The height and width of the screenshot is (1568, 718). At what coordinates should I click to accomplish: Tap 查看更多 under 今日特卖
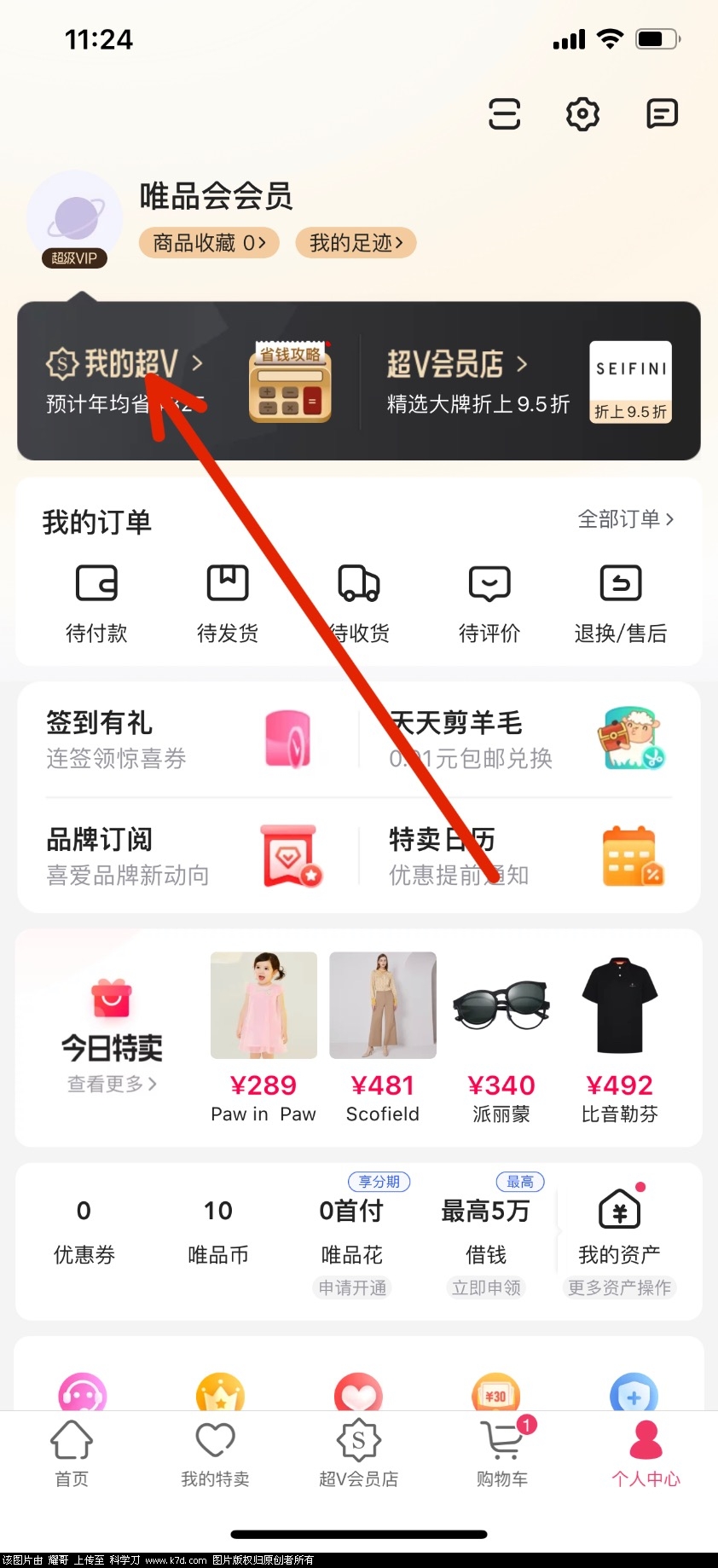click(x=112, y=1084)
